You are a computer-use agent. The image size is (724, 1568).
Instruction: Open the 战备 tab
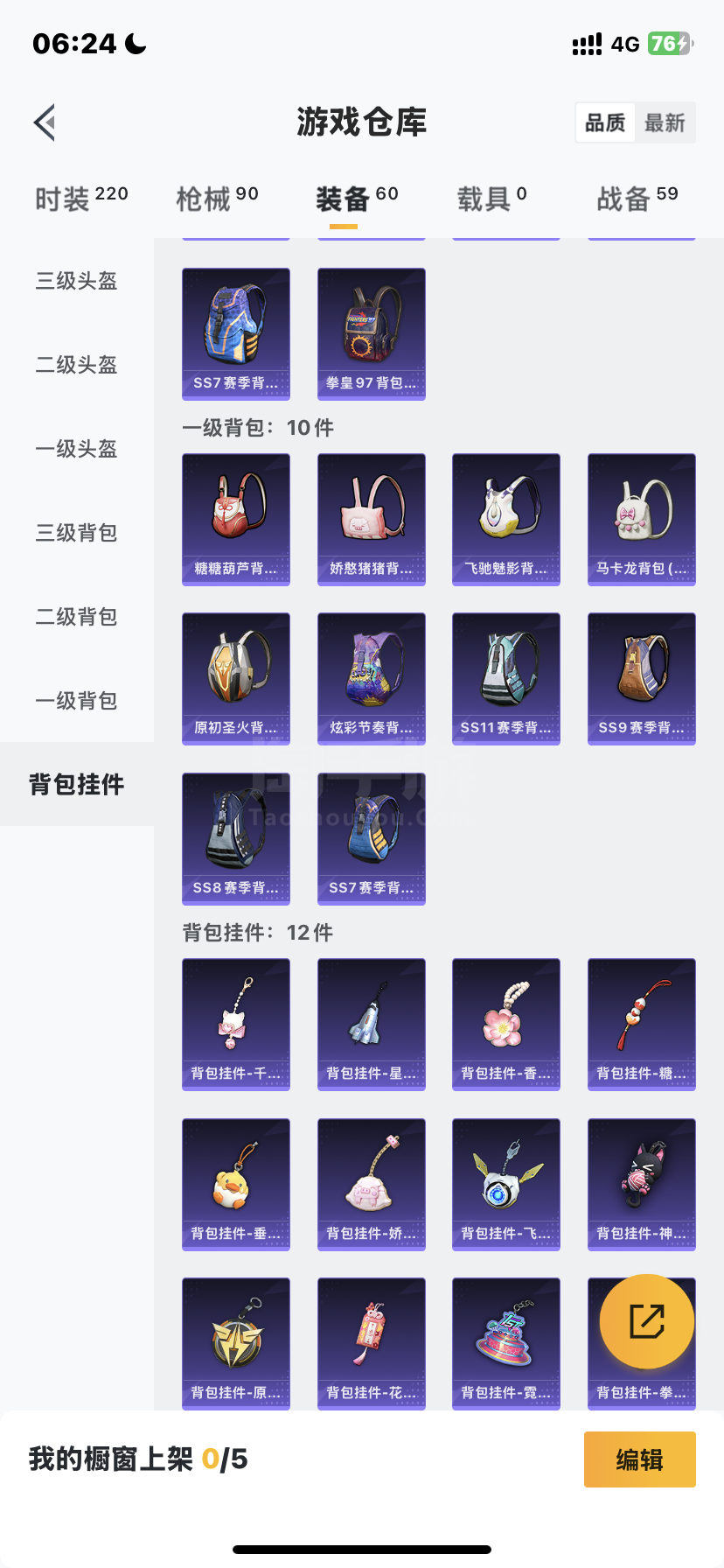click(637, 199)
